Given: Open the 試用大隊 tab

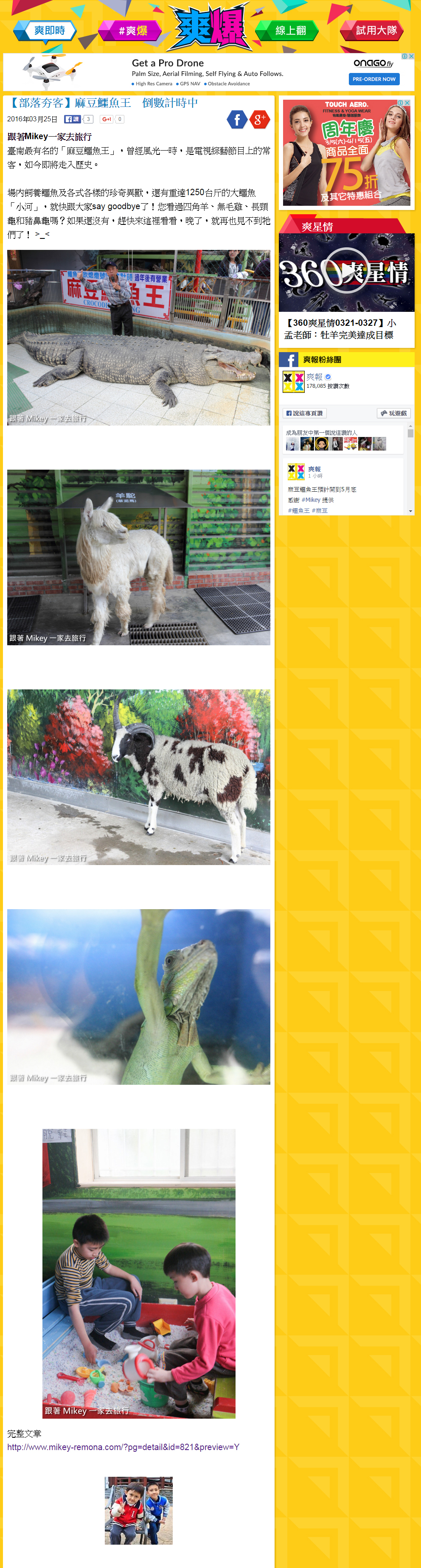Looking at the screenshot, I should click(x=375, y=31).
